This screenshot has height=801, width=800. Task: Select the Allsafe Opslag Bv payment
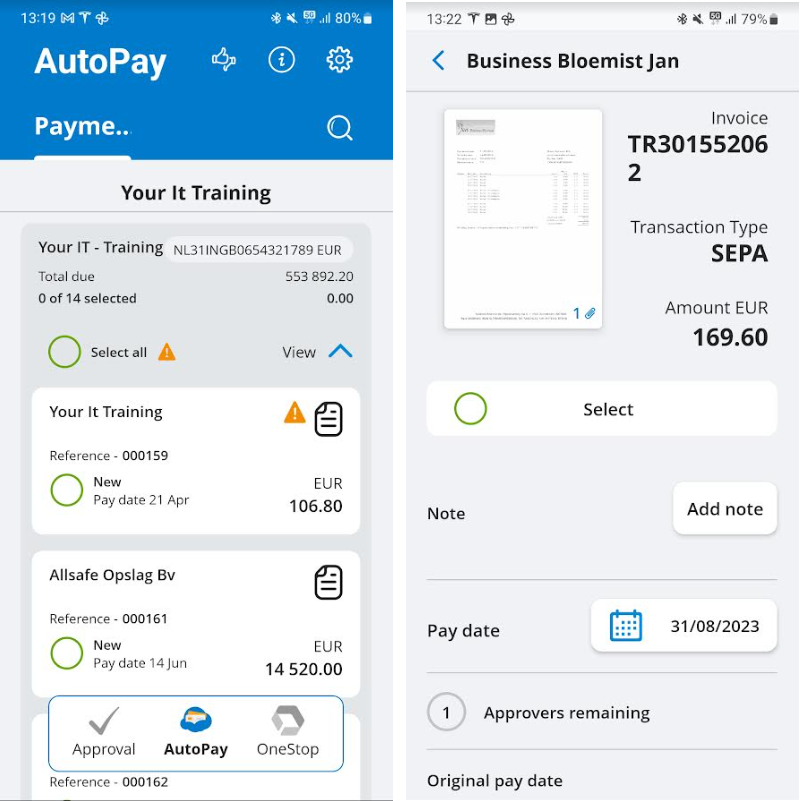tap(67, 653)
